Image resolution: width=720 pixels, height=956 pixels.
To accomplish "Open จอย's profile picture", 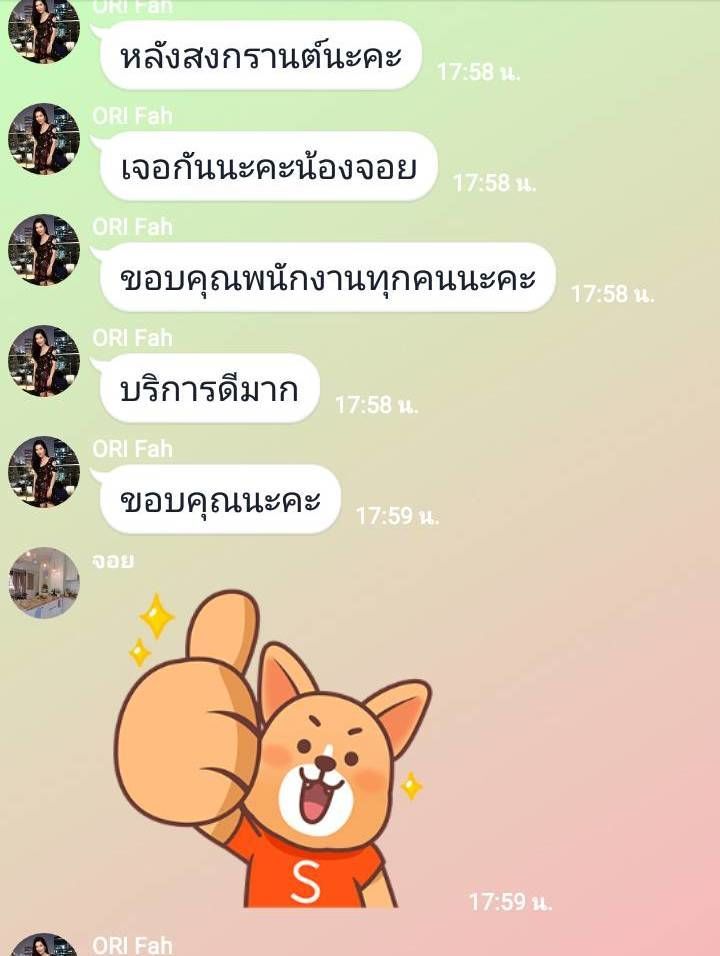I will coord(44,582).
